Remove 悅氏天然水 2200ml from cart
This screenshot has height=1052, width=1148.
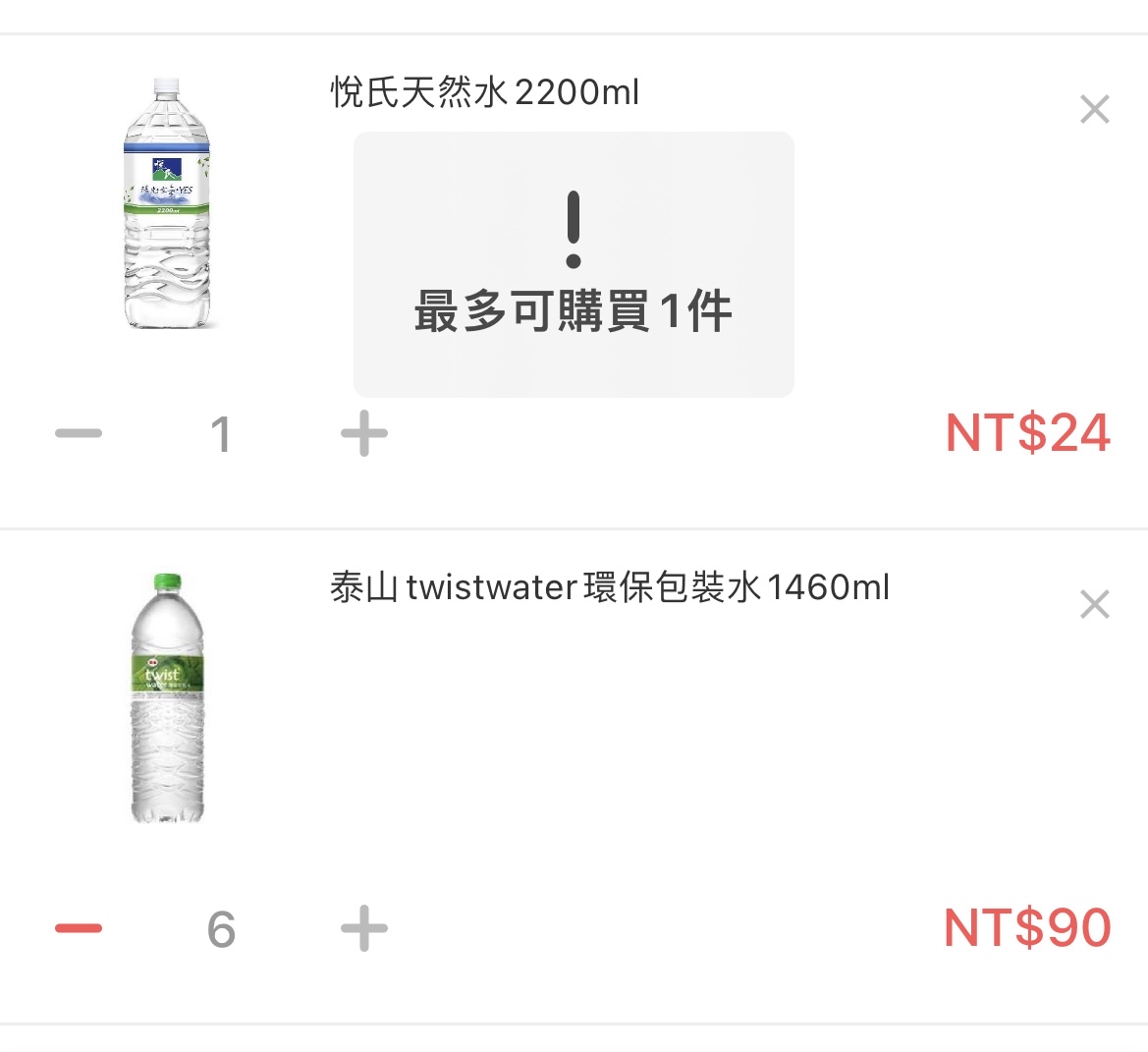pyautogui.click(x=1094, y=109)
